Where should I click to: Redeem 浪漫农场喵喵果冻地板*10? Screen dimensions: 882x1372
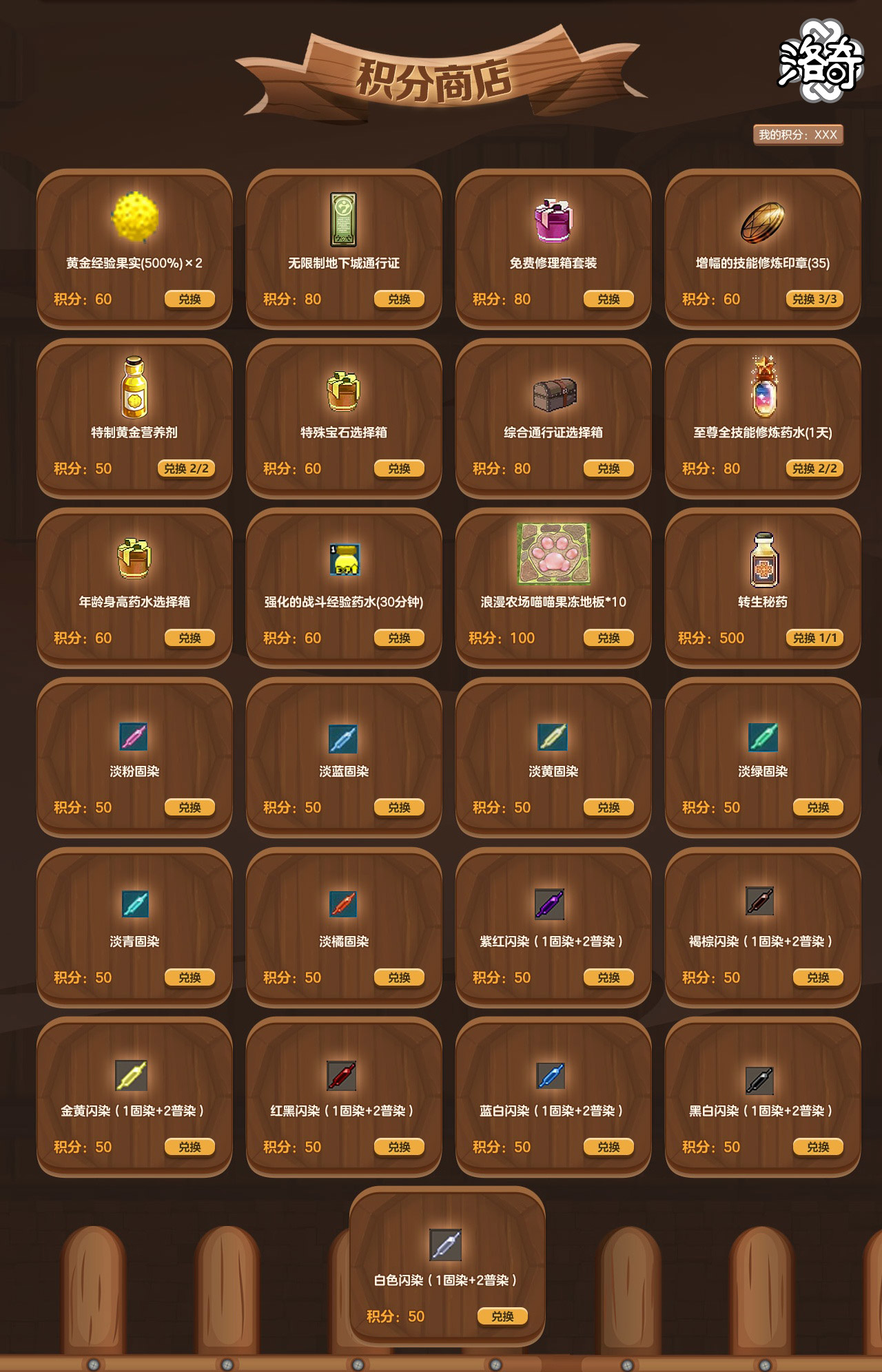tap(608, 638)
